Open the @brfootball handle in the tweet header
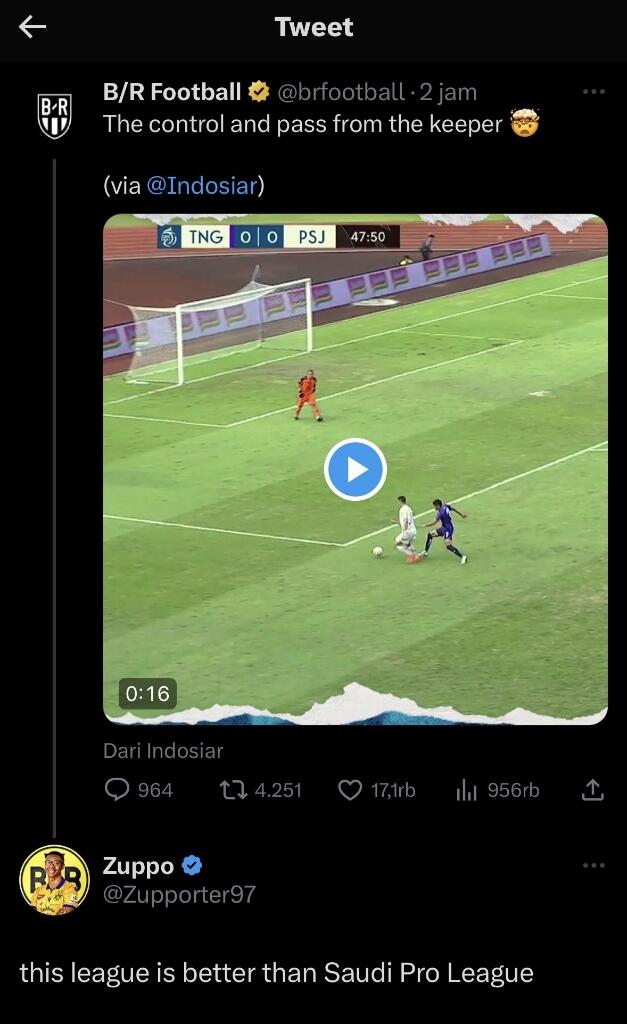This screenshot has width=627, height=1024. point(340,92)
